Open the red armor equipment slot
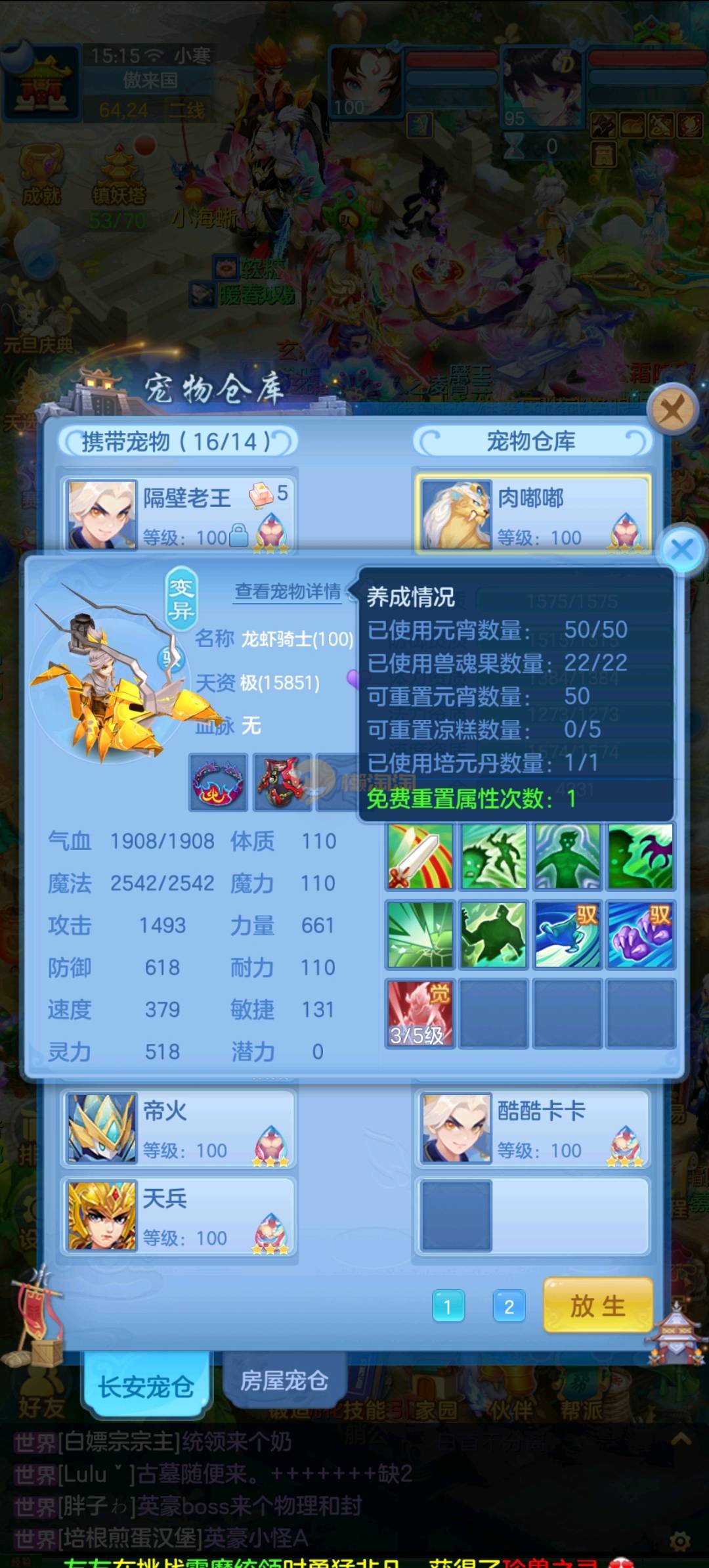This screenshot has height=1568, width=709. 282,782
